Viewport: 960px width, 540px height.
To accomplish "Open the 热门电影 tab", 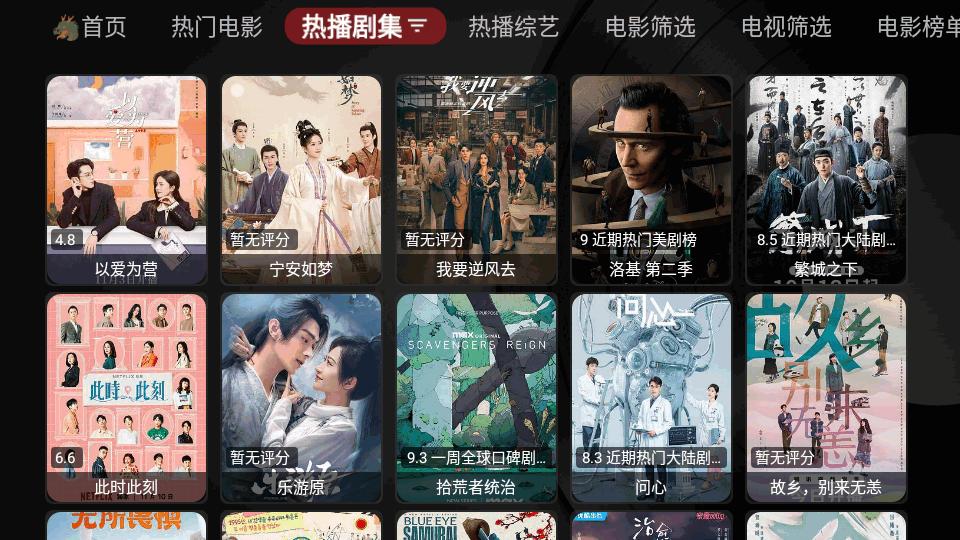I will coord(217,27).
